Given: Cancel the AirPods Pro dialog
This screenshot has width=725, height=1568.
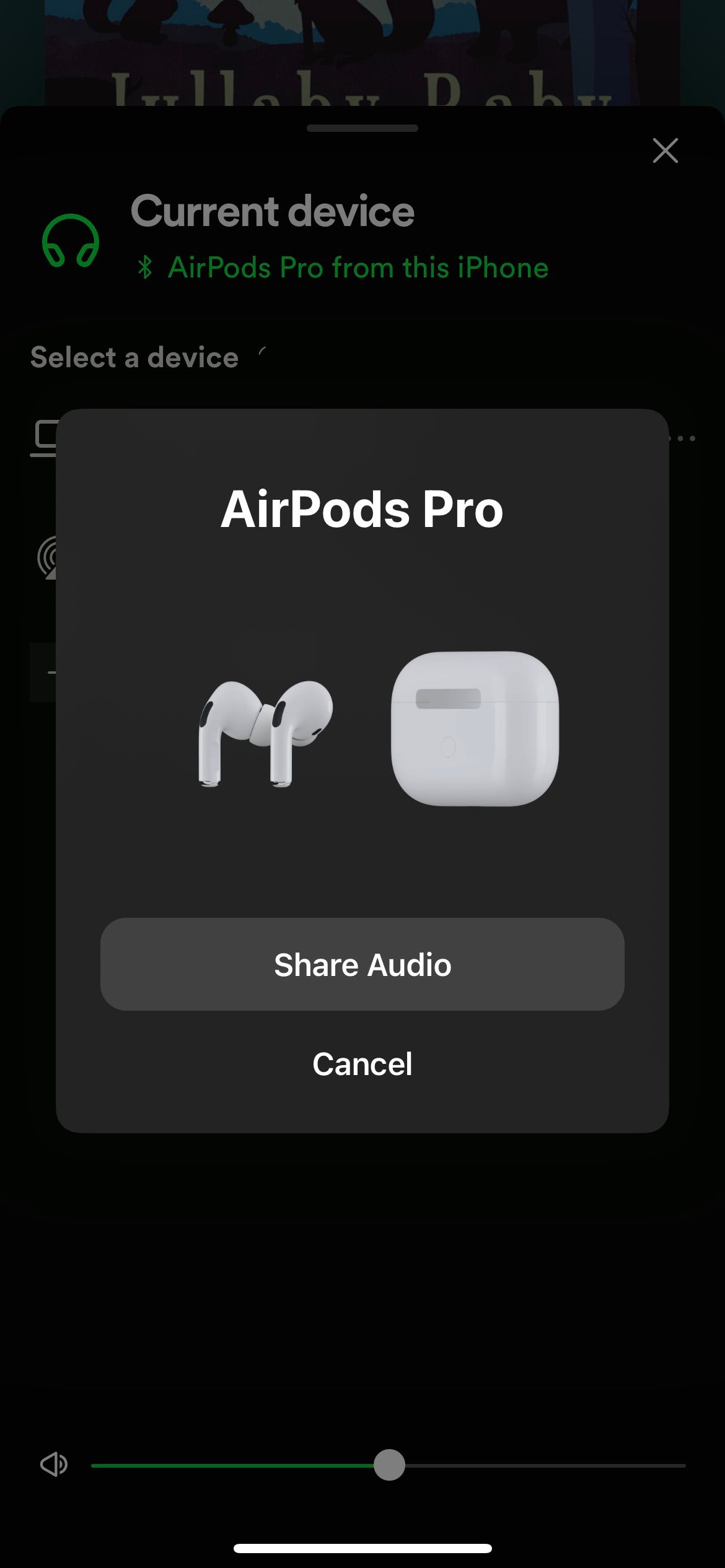Looking at the screenshot, I should point(362,1064).
